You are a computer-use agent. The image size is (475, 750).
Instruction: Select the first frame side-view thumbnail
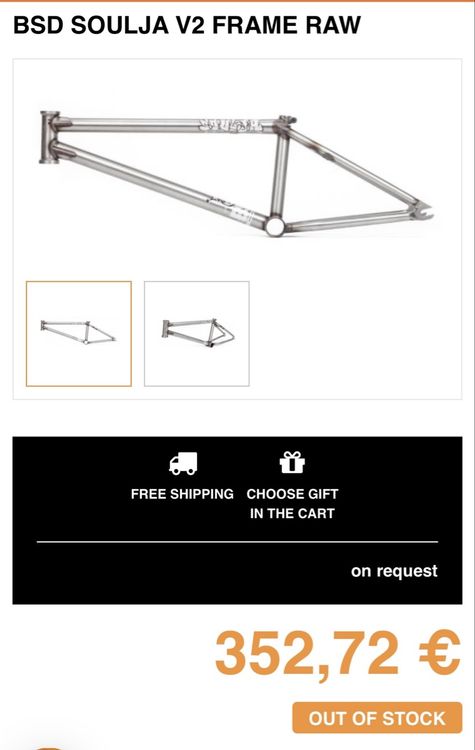[79, 333]
